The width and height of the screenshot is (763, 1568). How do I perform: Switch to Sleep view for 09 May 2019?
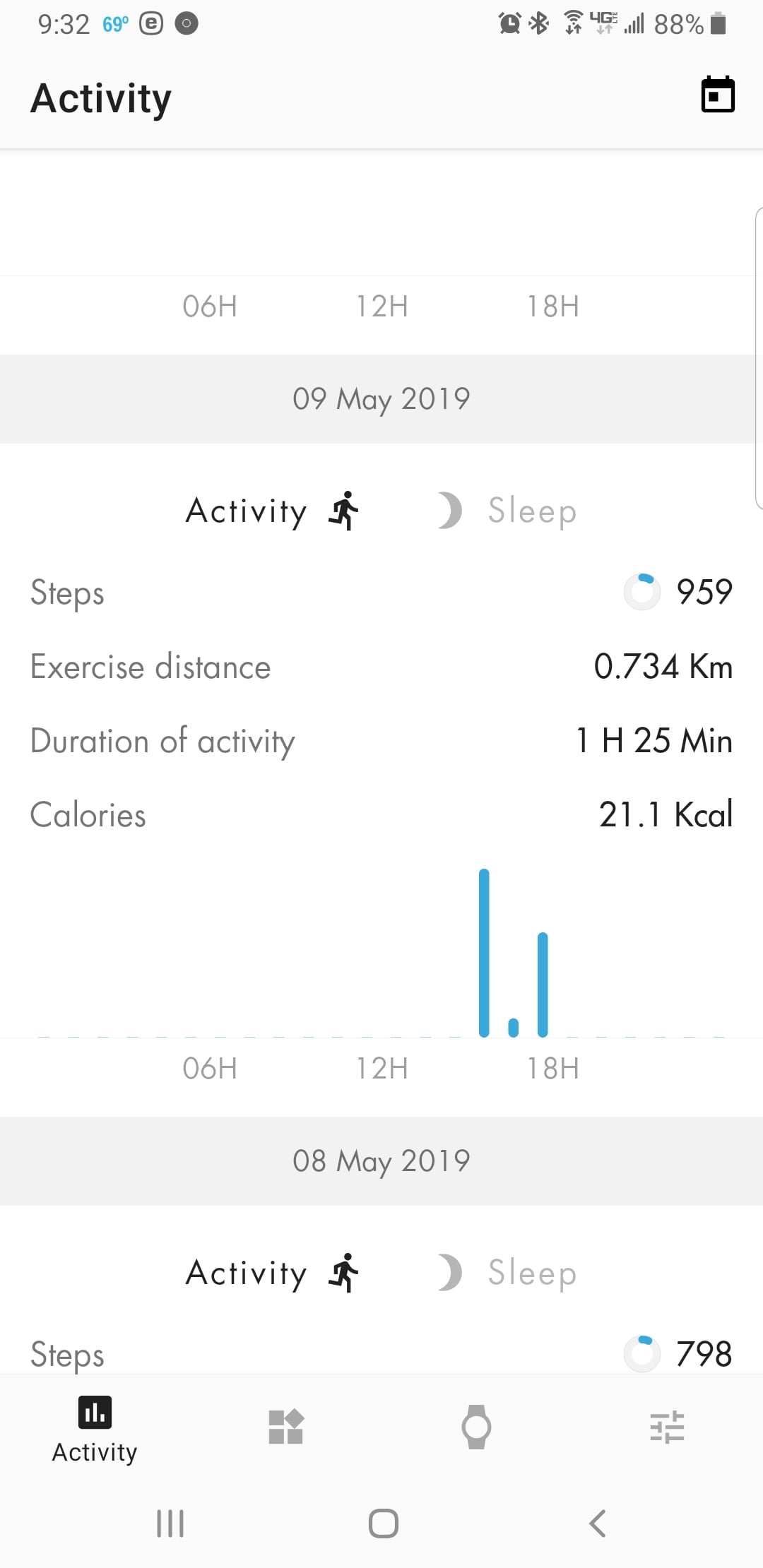(x=509, y=511)
